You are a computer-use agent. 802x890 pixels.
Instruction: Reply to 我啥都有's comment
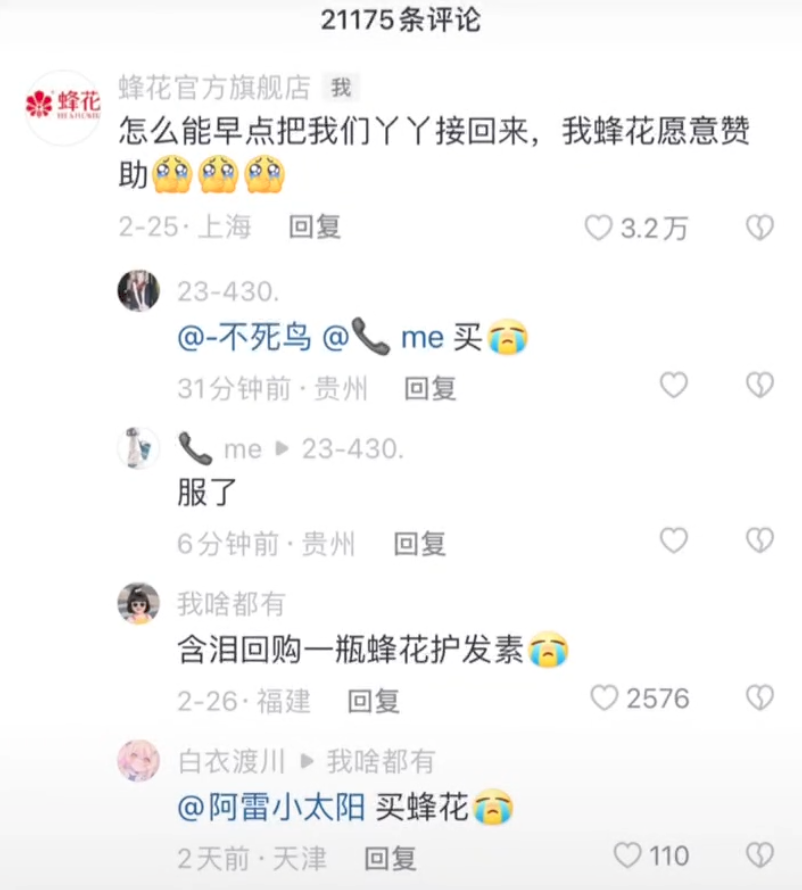pos(373,701)
